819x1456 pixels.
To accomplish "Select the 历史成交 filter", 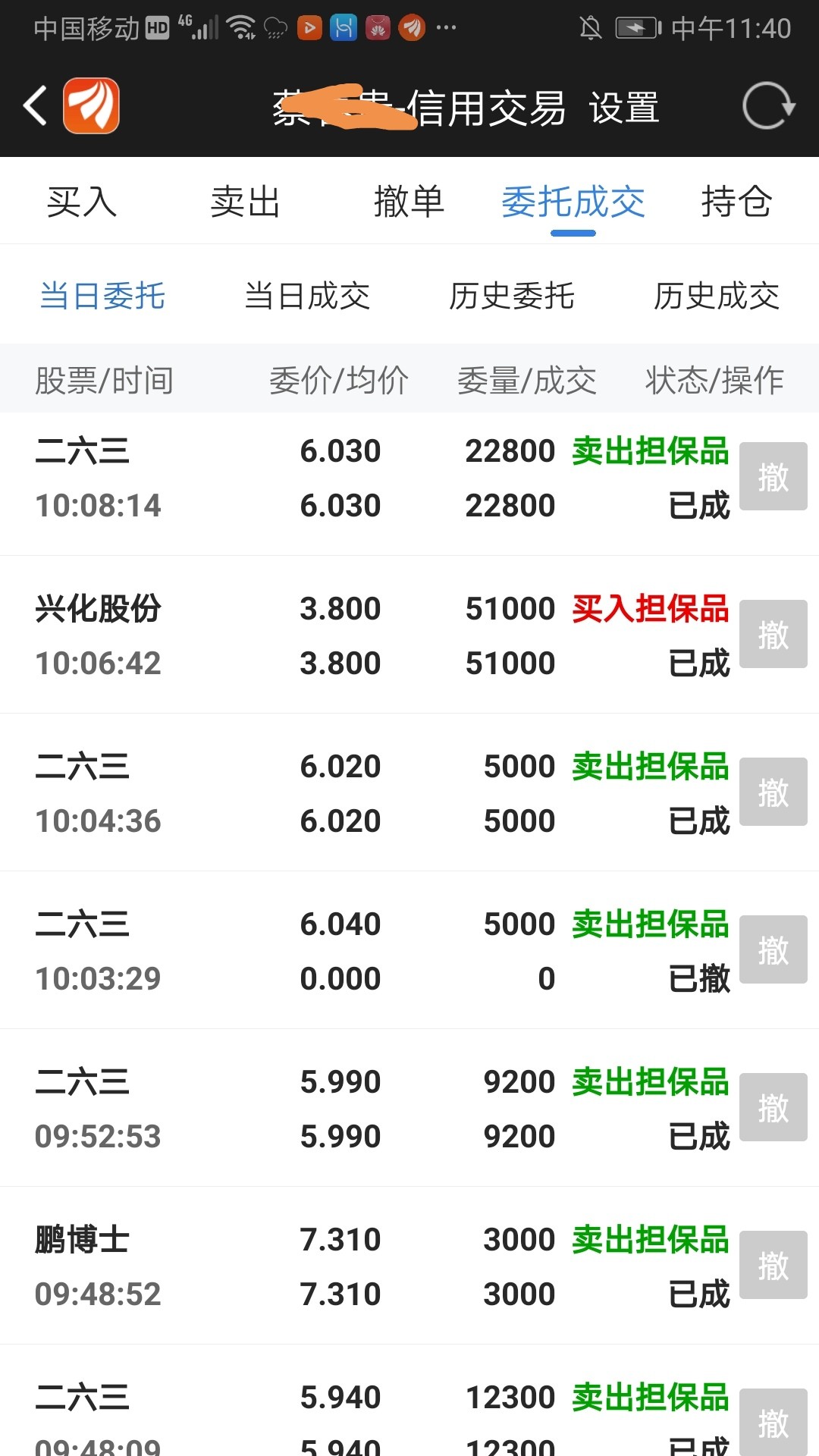I will (x=716, y=297).
